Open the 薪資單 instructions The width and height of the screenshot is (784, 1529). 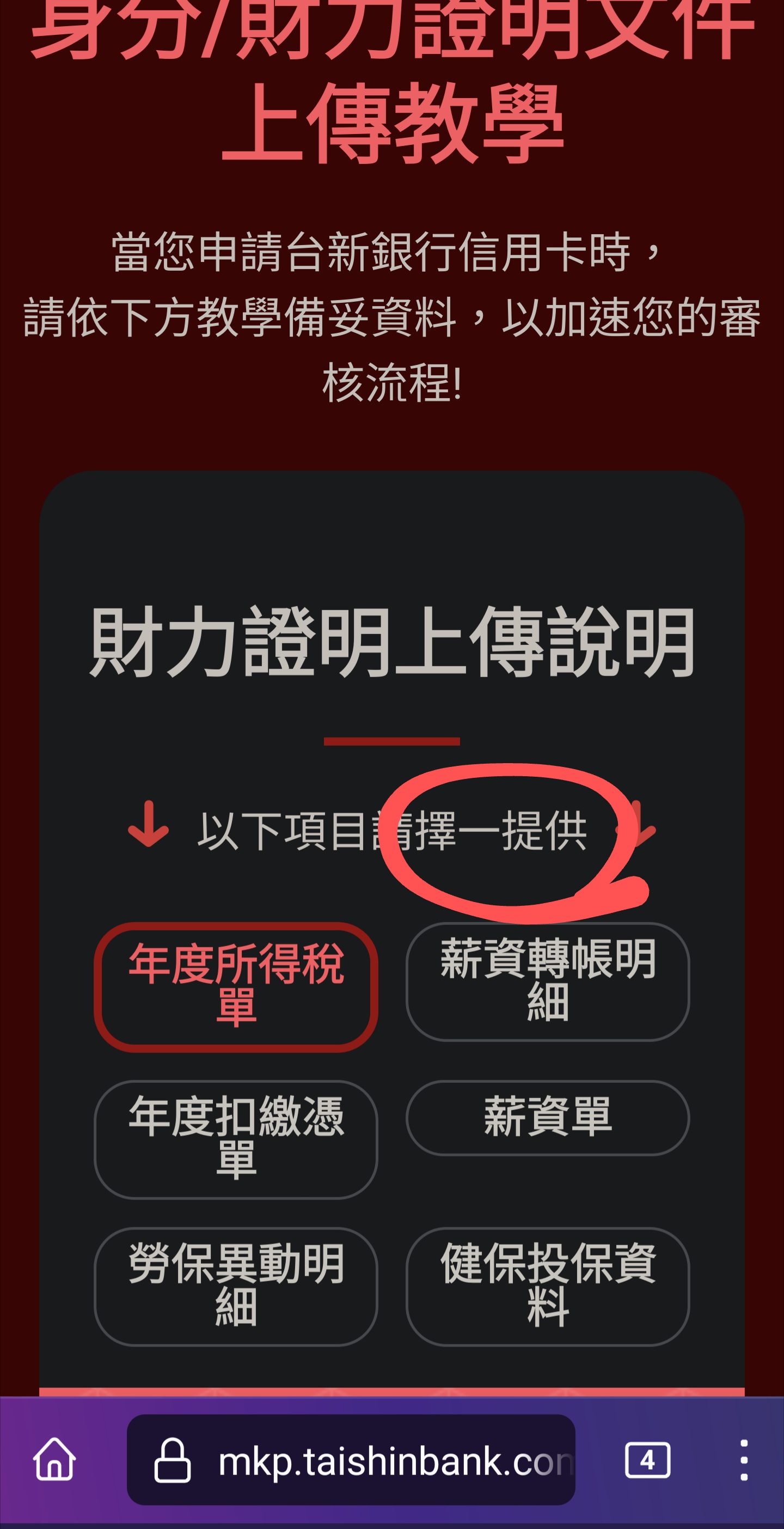point(547,1117)
